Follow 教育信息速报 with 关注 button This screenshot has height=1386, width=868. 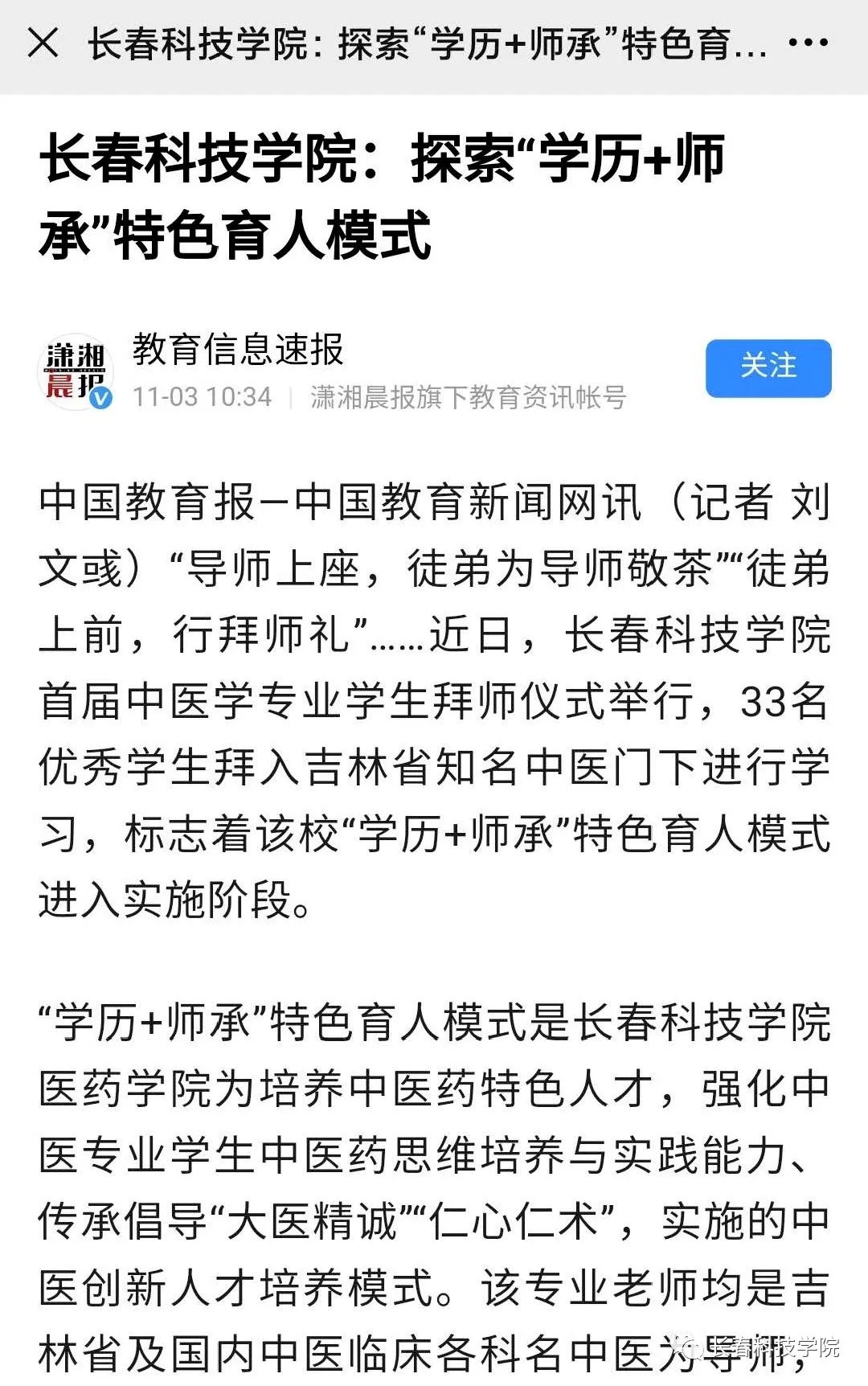768,367
